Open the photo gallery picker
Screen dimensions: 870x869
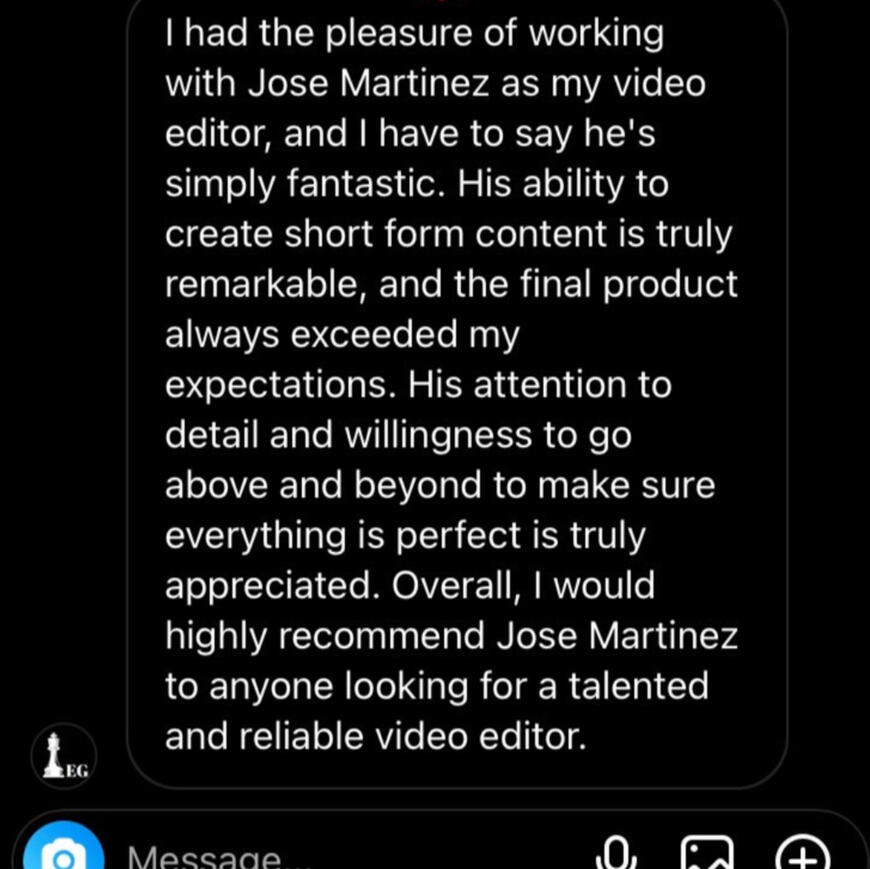pos(707,854)
